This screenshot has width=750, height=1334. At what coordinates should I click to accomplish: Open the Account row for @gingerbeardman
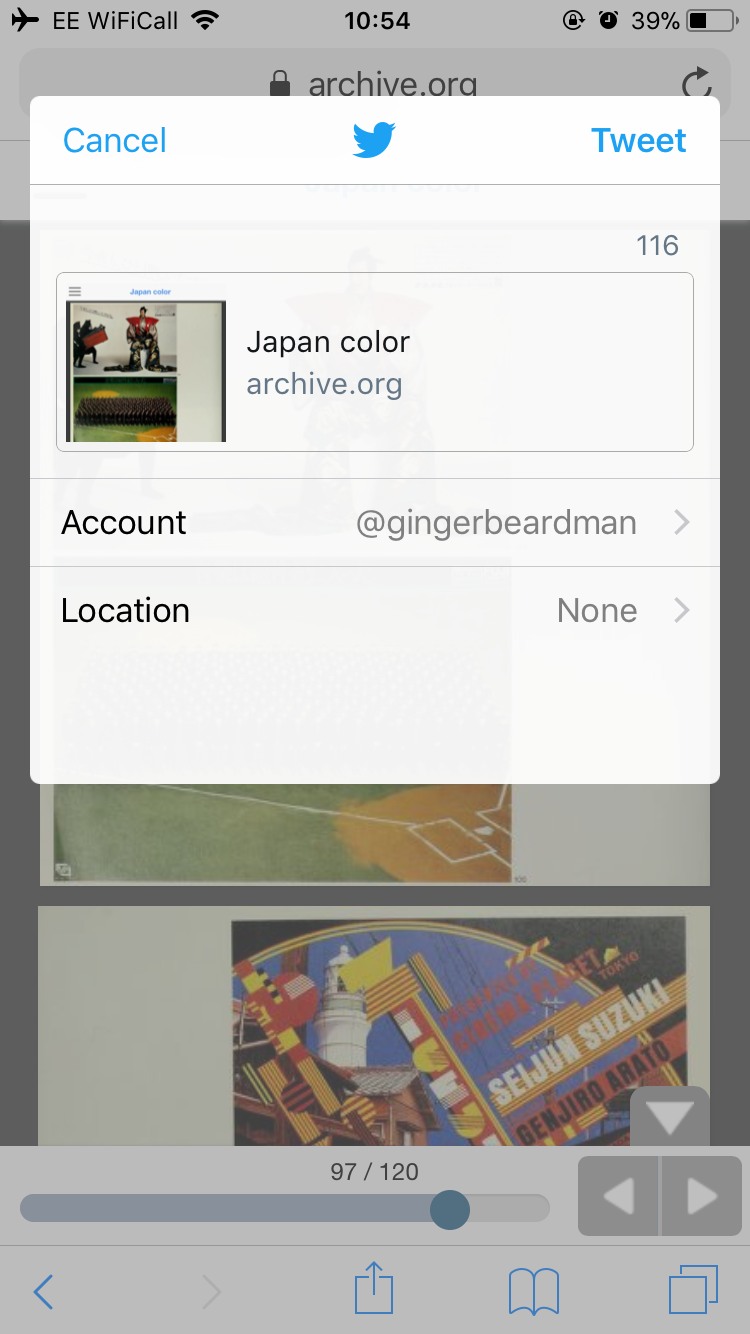375,522
